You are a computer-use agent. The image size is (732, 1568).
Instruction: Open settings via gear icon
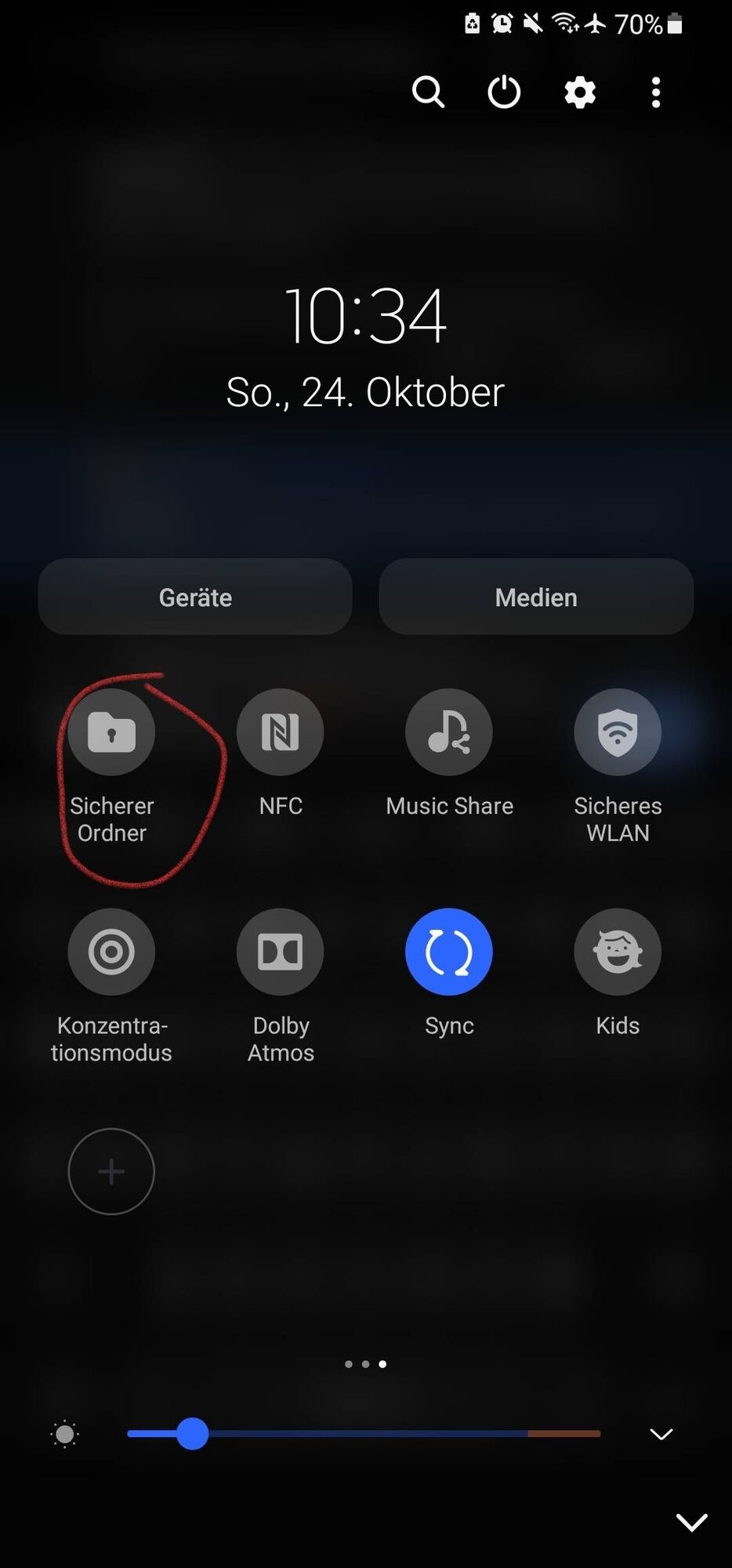pyautogui.click(x=580, y=93)
